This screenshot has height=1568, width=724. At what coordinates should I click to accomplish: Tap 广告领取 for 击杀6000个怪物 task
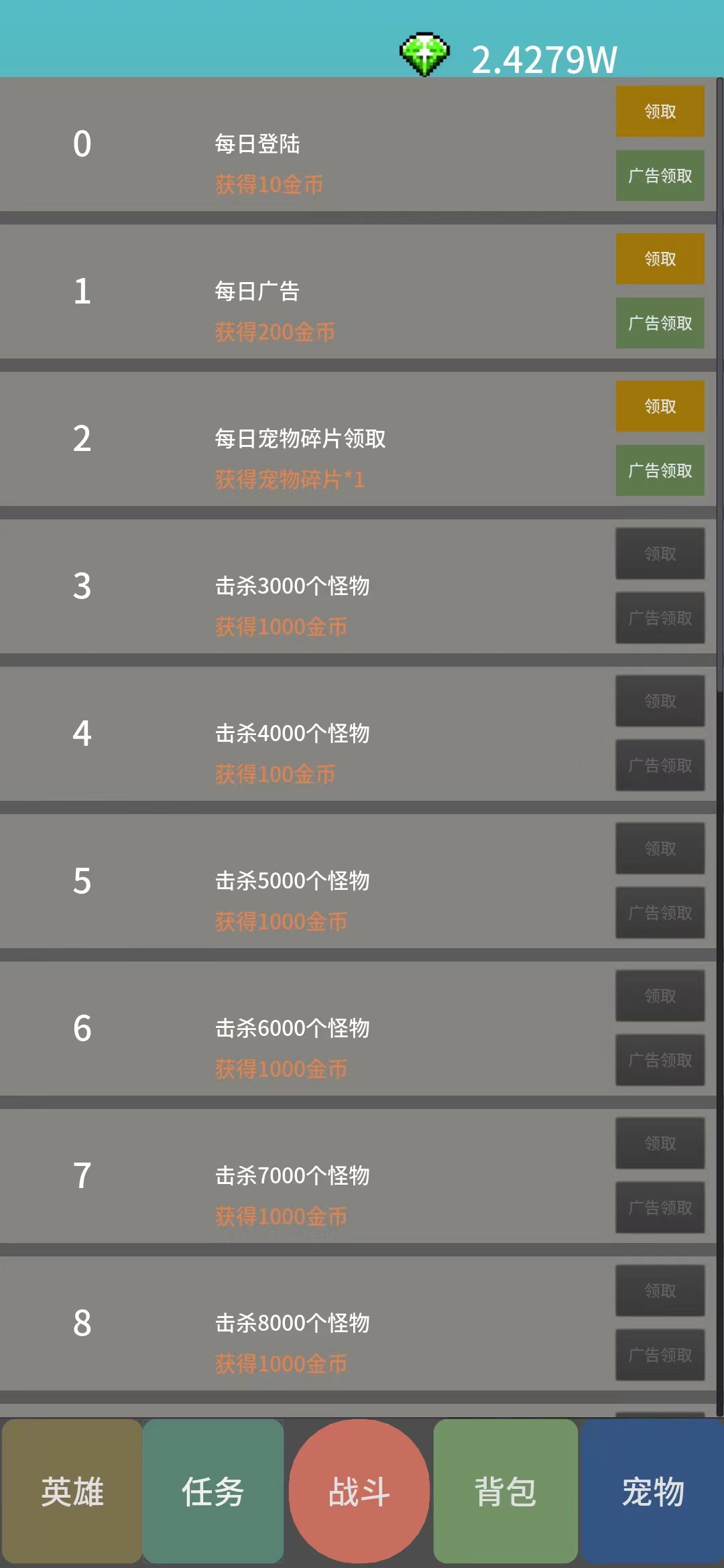click(x=660, y=1060)
